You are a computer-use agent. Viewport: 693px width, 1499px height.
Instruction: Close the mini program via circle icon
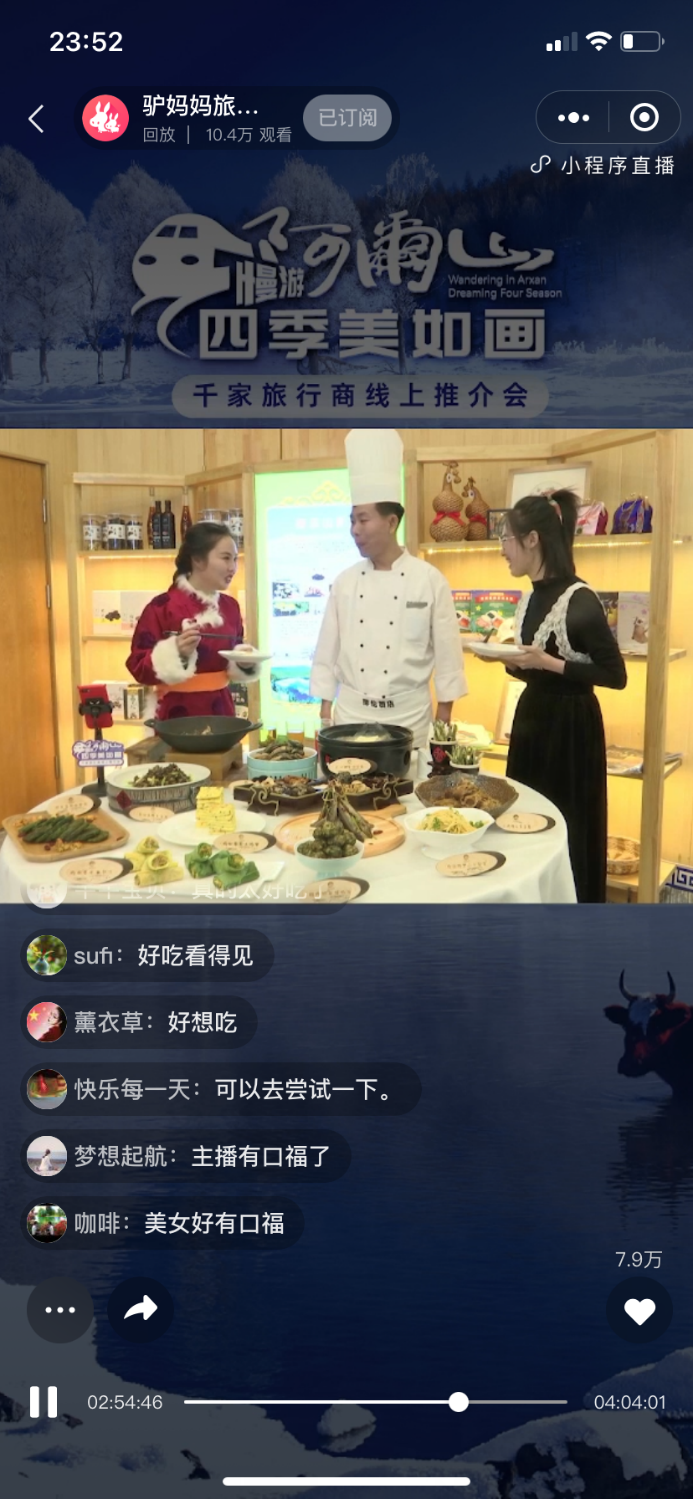point(644,118)
